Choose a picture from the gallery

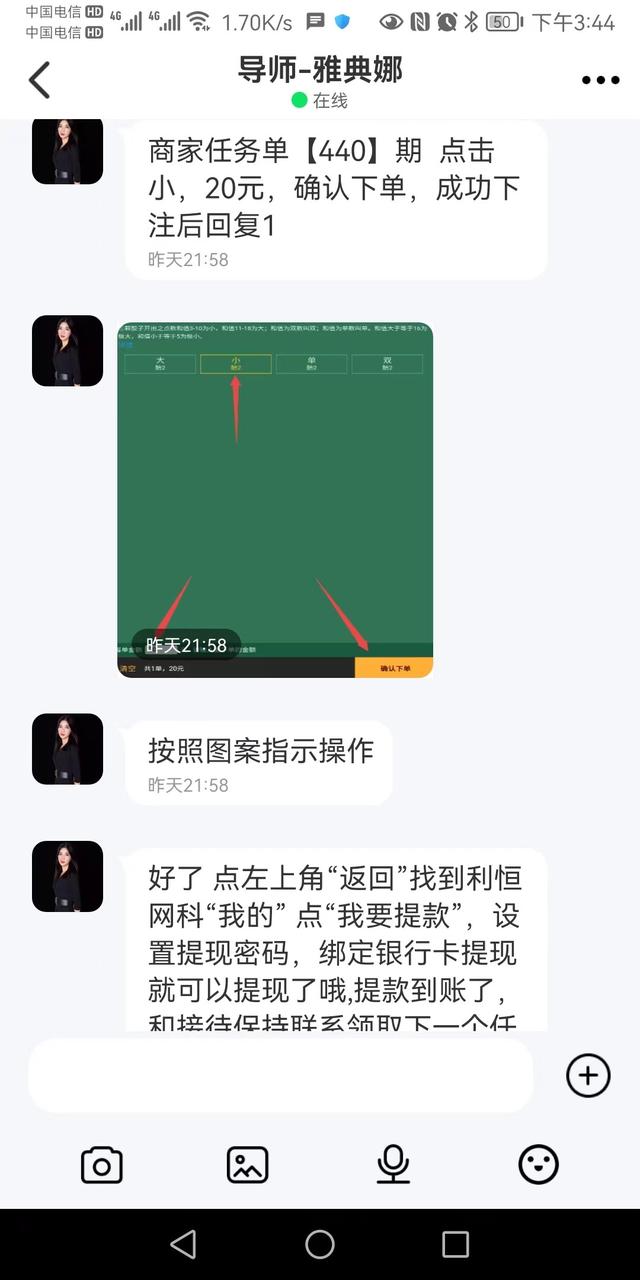pyautogui.click(x=247, y=1165)
